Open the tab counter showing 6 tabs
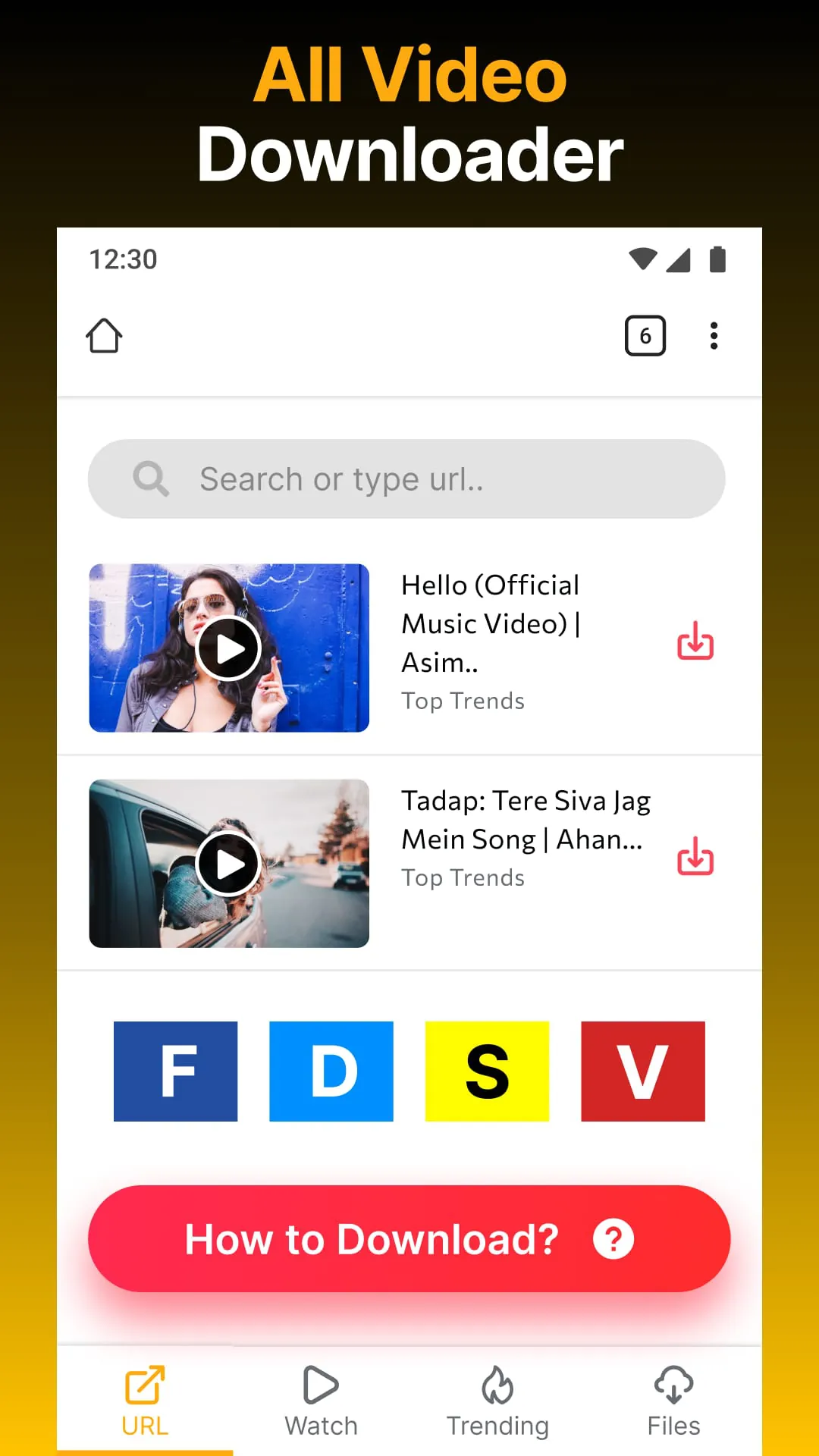The width and height of the screenshot is (819, 1456). (645, 336)
